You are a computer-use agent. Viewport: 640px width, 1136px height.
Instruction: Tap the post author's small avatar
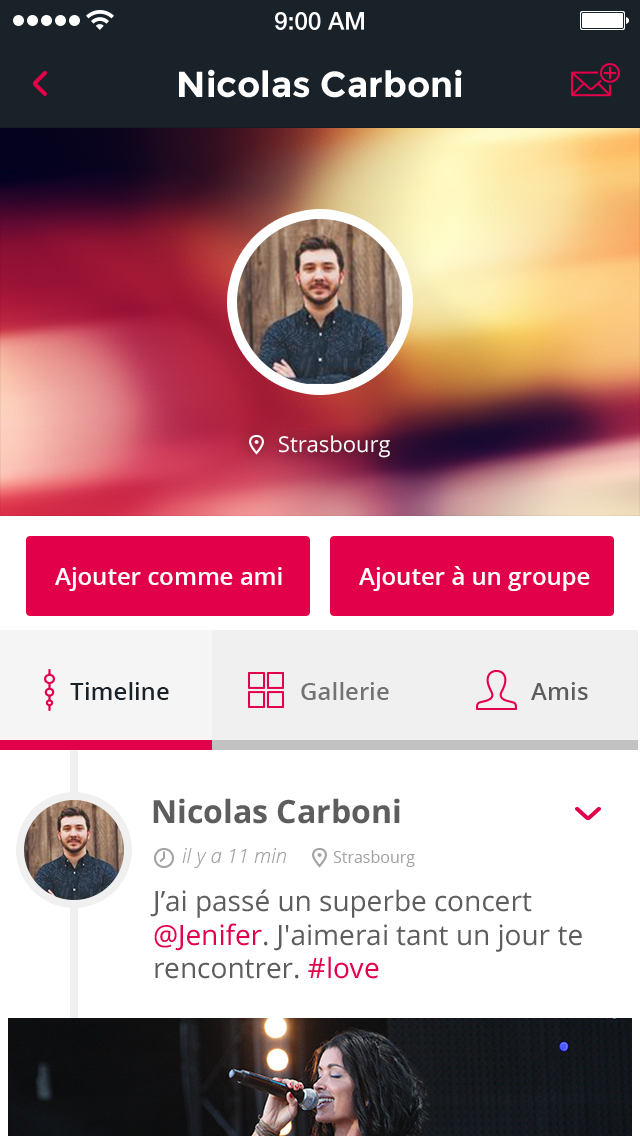pyautogui.click(x=74, y=850)
